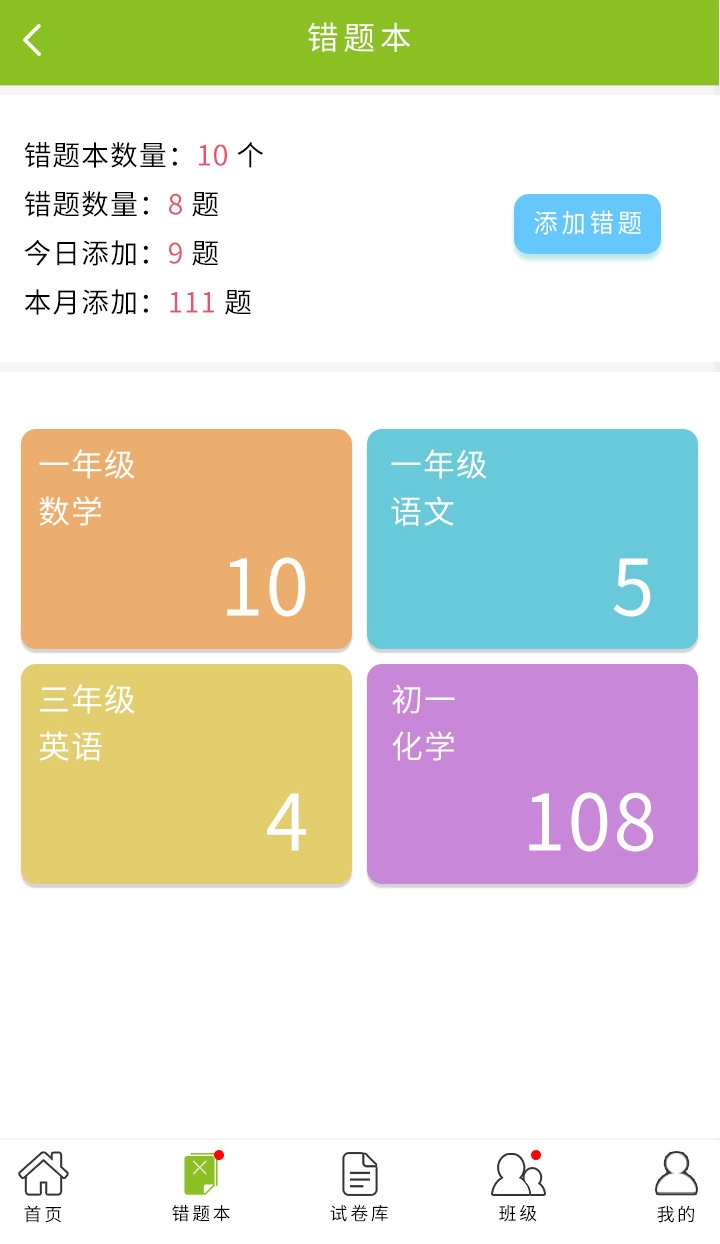This screenshot has width=720, height=1244.
Task: Tap the 班级 people icon with red badge
Action: (x=516, y=1180)
